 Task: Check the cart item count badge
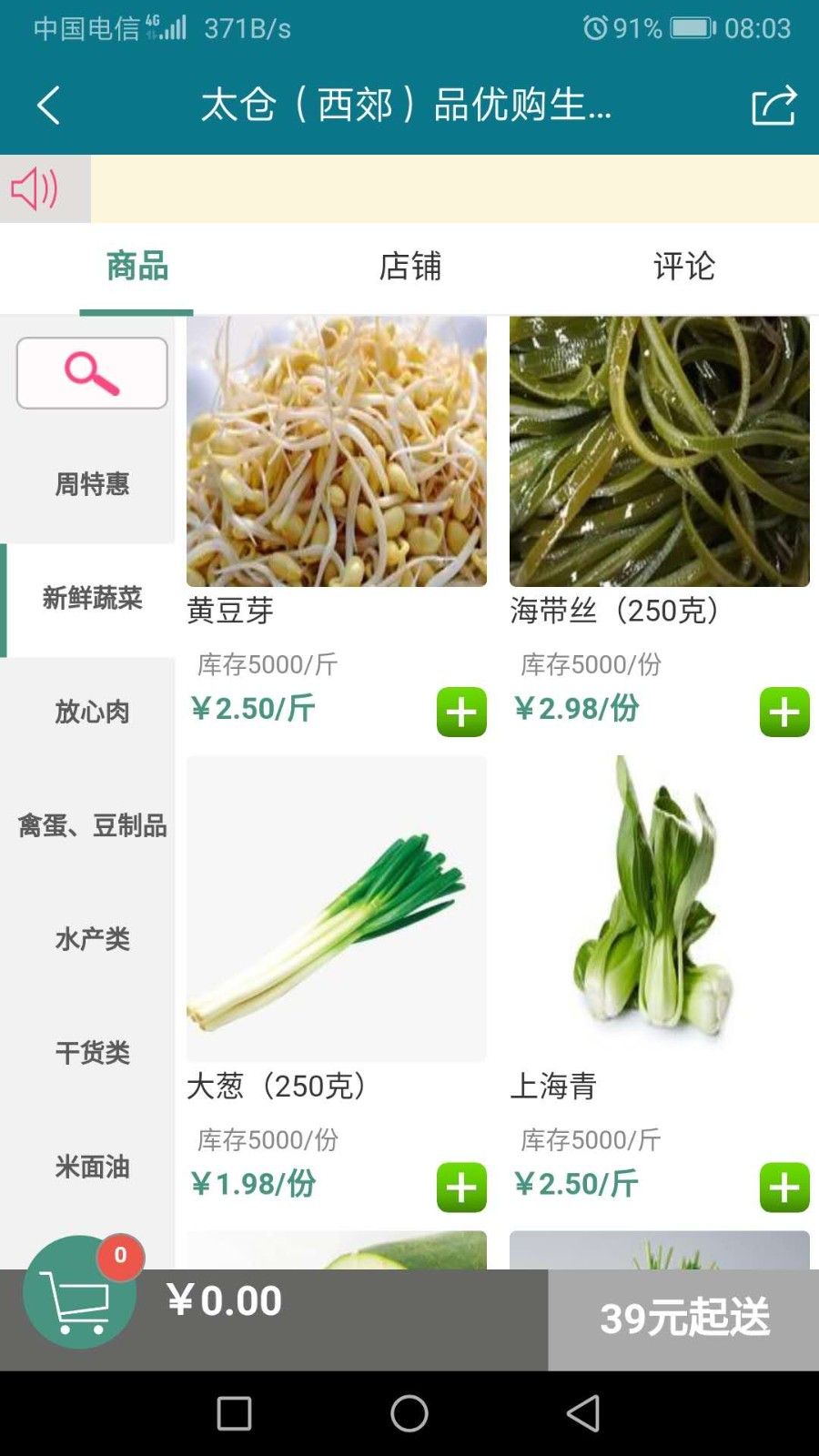pos(119,1256)
